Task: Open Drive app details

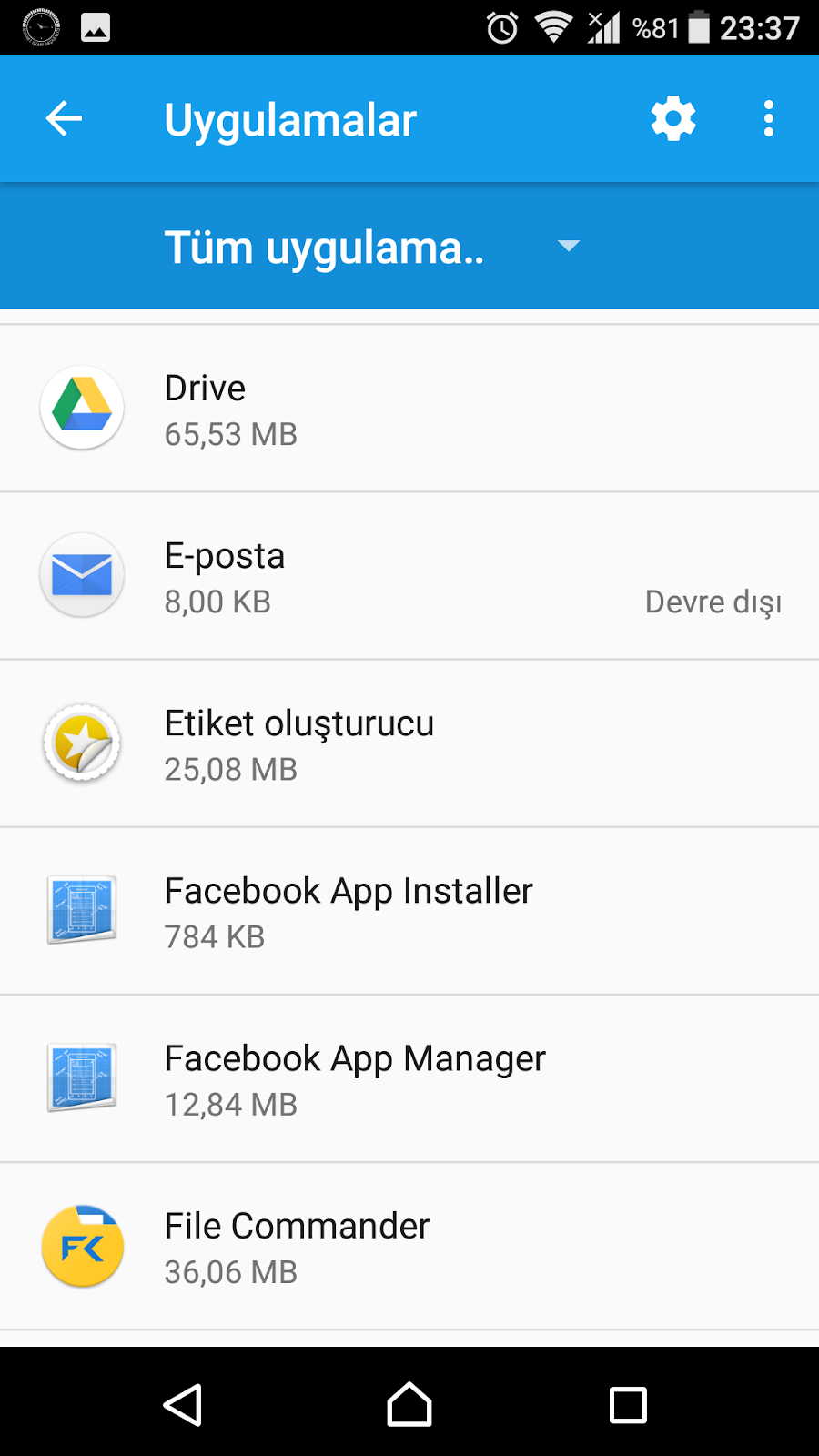Action: (x=409, y=409)
